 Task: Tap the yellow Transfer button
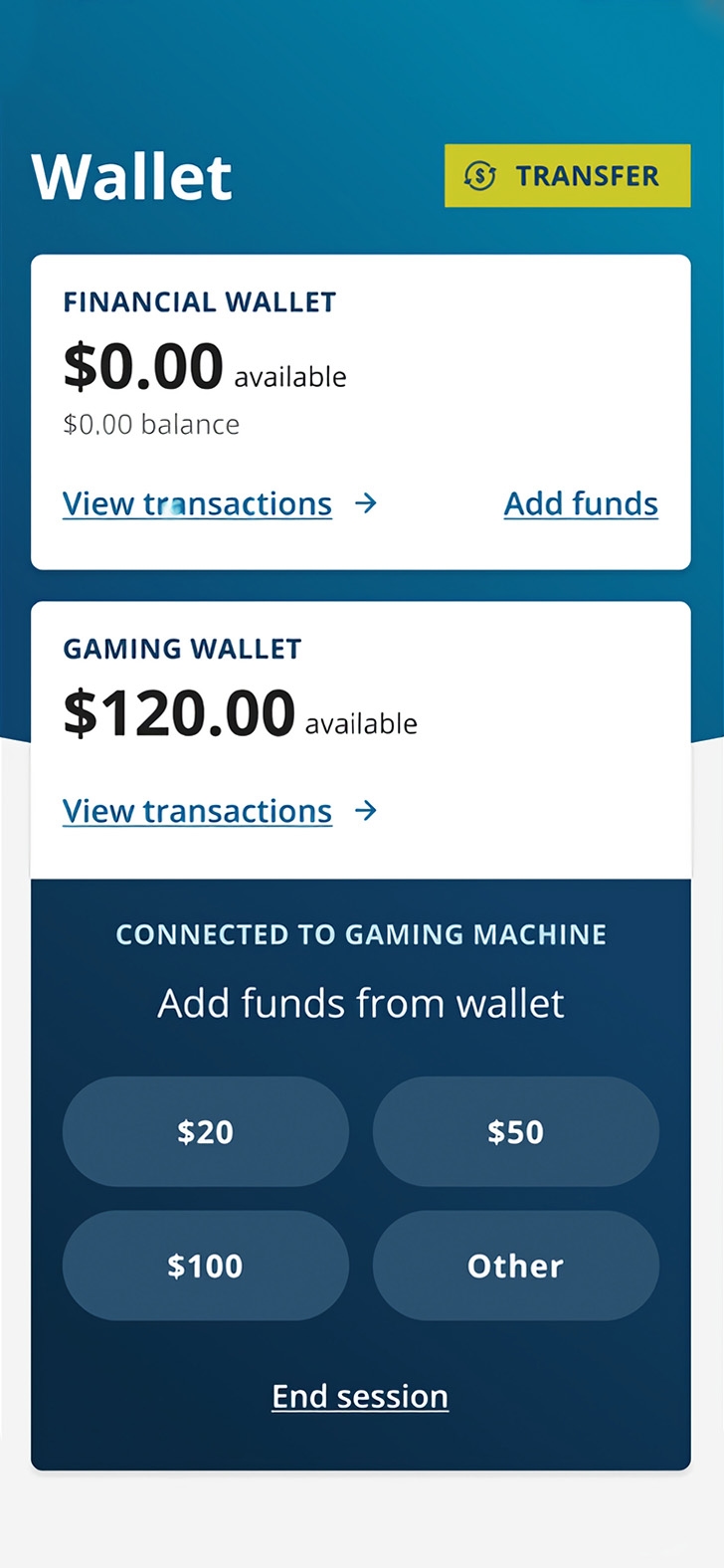pos(567,176)
